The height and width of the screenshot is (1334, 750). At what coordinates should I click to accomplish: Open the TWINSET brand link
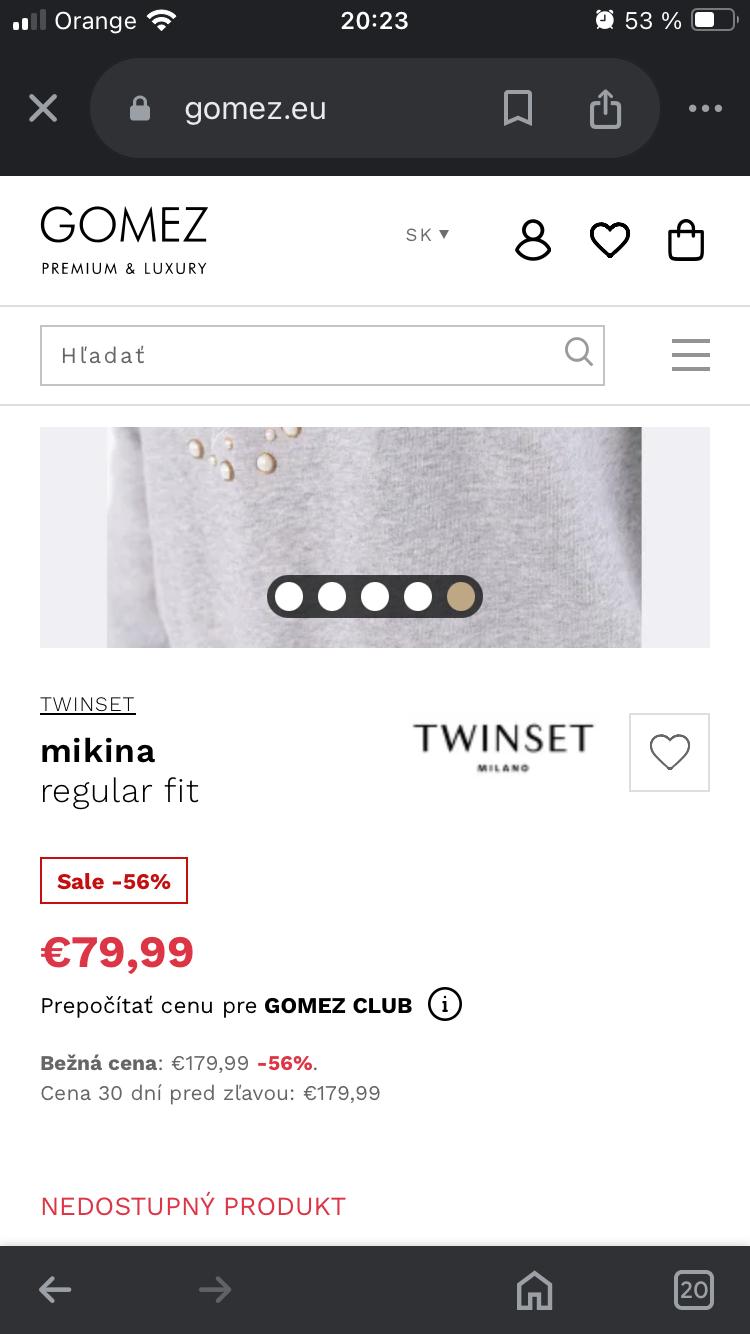click(87, 704)
